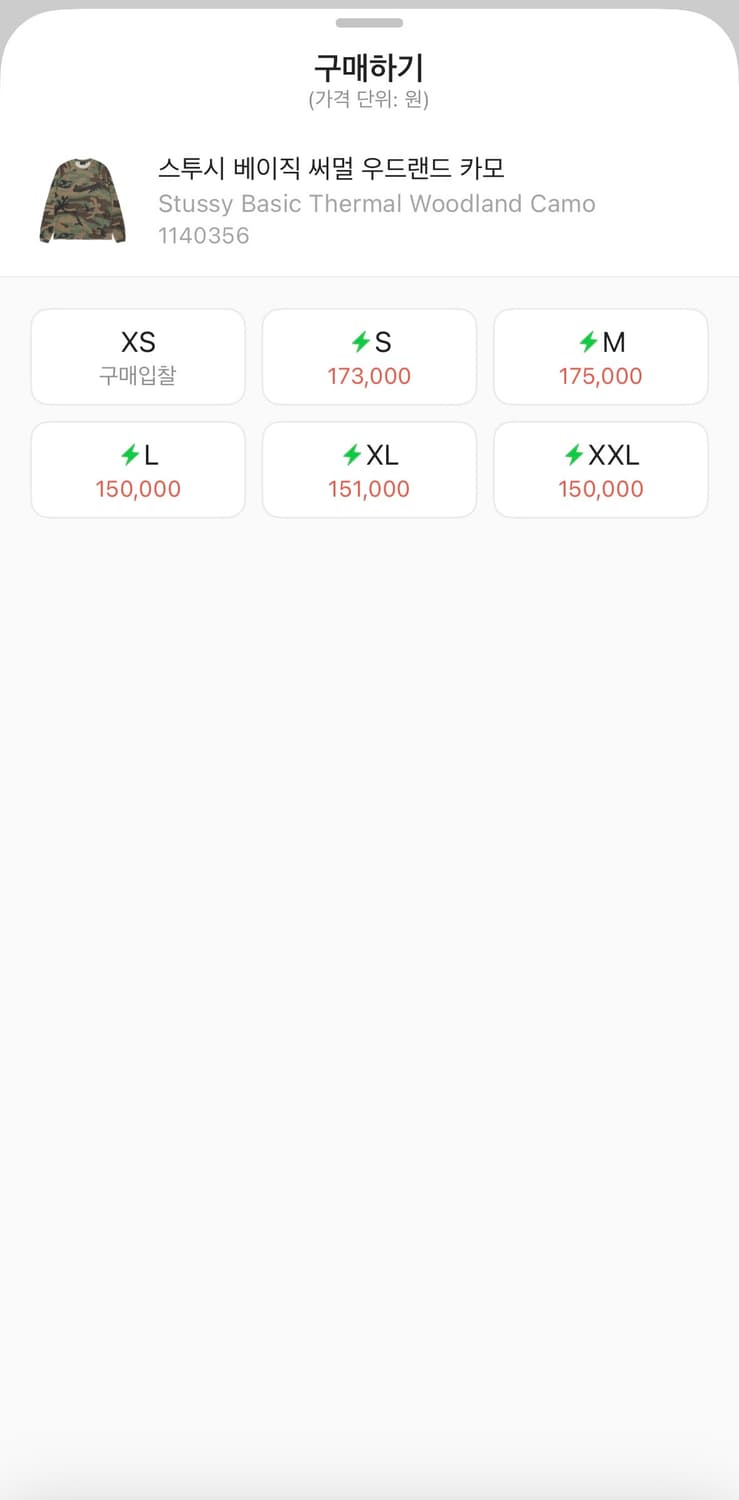Tap the sheet drag handle at the top
Screen dimensions: 739x1500
(369, 22)
